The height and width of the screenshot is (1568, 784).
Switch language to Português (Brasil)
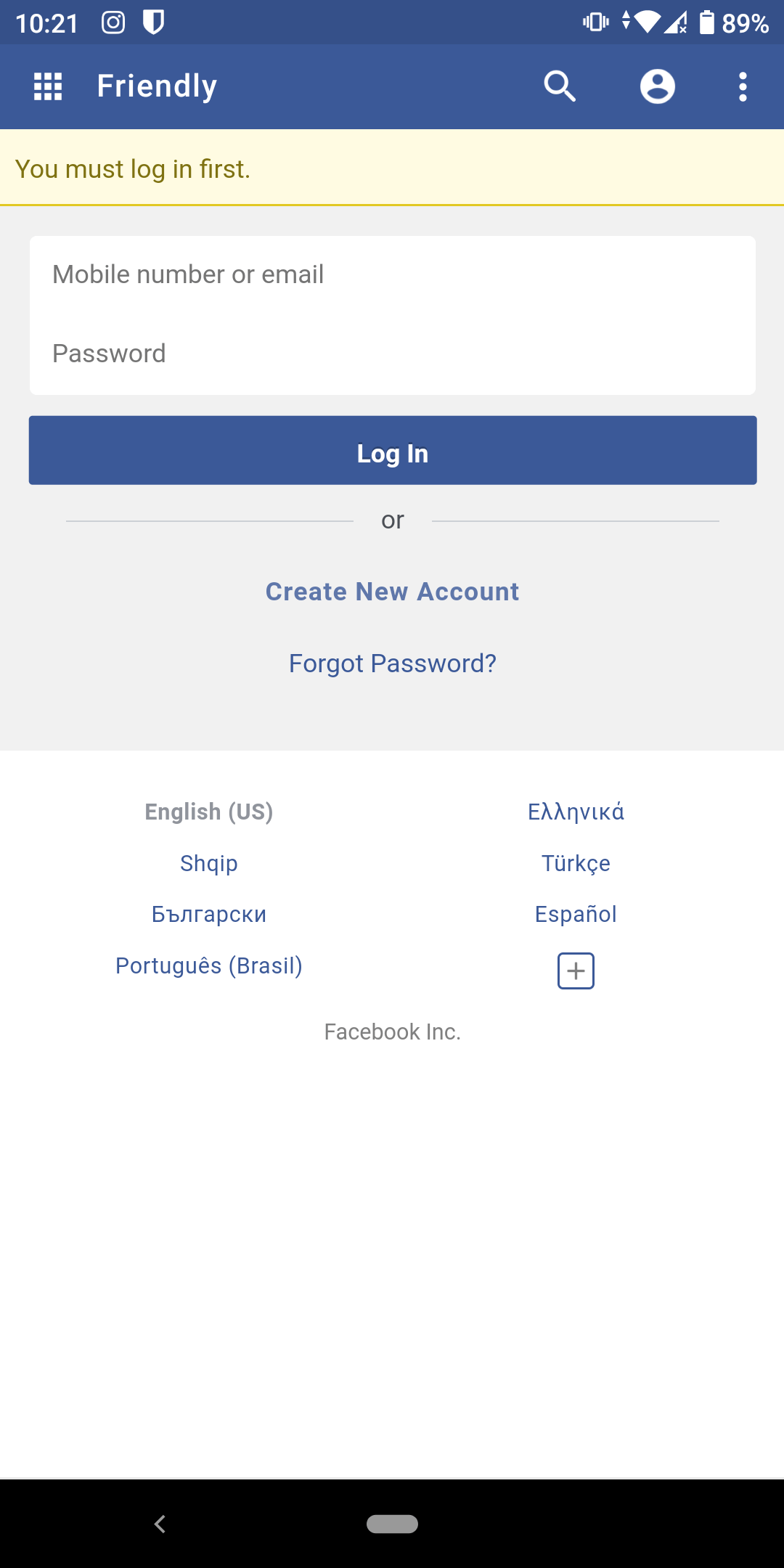208,966
